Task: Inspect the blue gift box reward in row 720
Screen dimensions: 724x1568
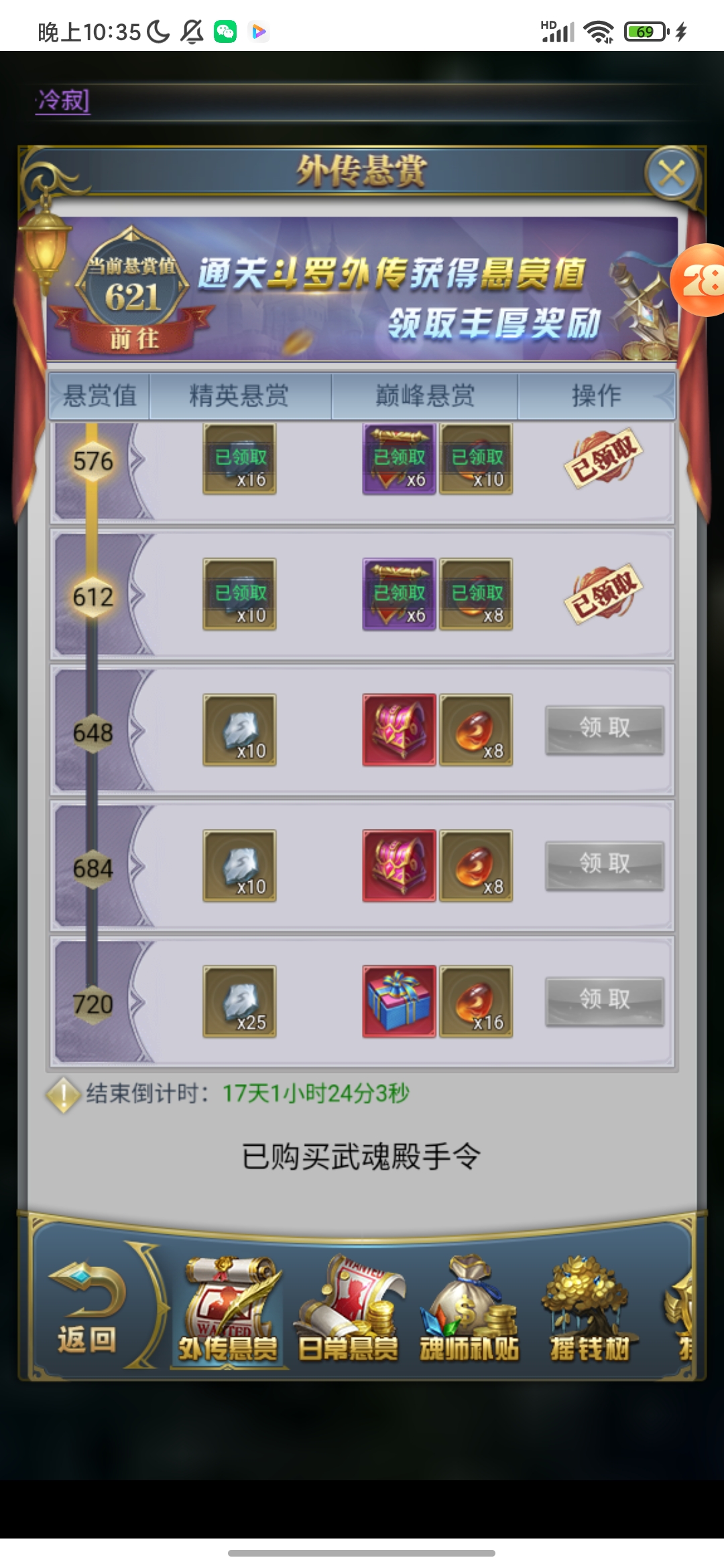Action: [400, 1001]
